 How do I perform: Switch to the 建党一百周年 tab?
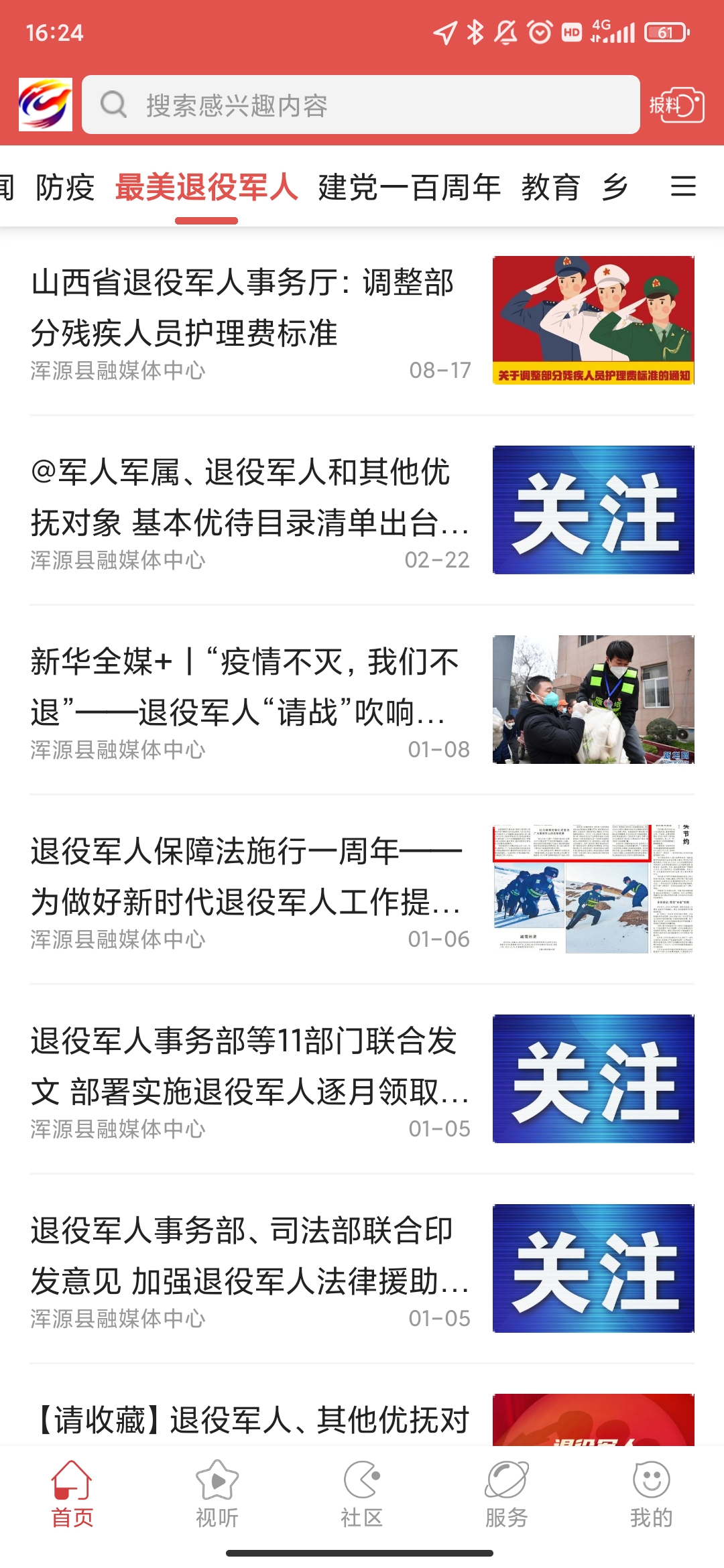(409, 187)
